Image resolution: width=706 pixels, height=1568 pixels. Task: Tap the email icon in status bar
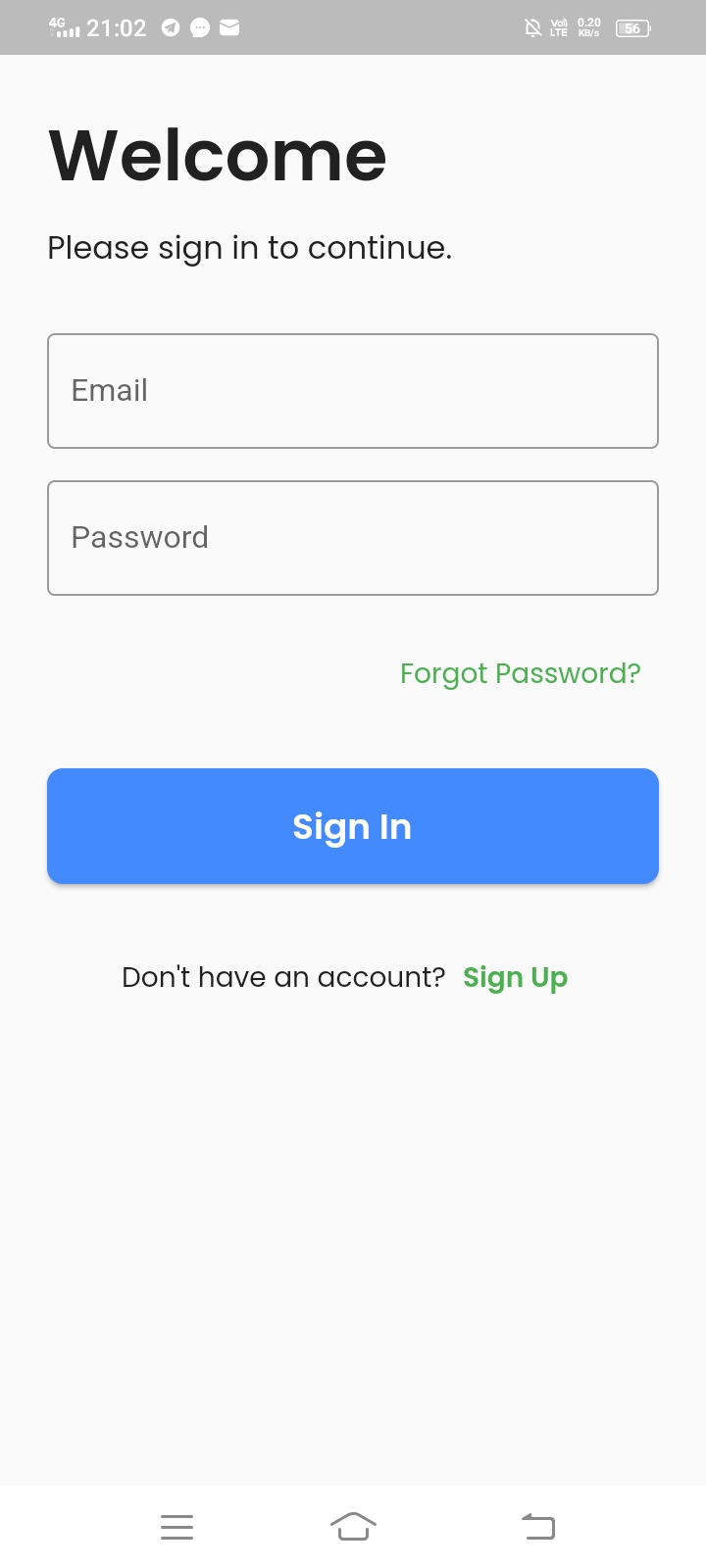pyautogui.click(x=229, y=27)
